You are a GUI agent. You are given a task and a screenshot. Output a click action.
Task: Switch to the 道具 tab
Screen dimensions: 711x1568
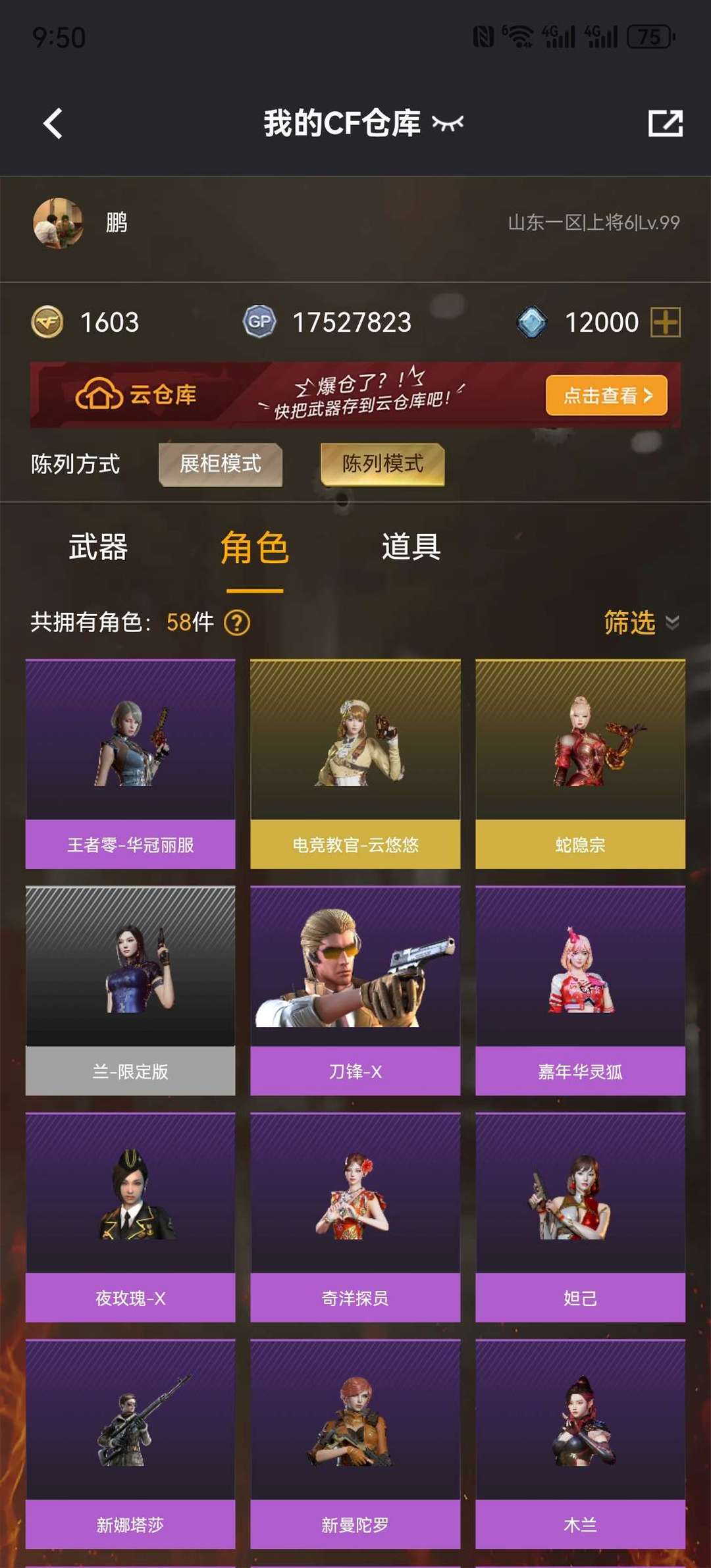point(411,547)
